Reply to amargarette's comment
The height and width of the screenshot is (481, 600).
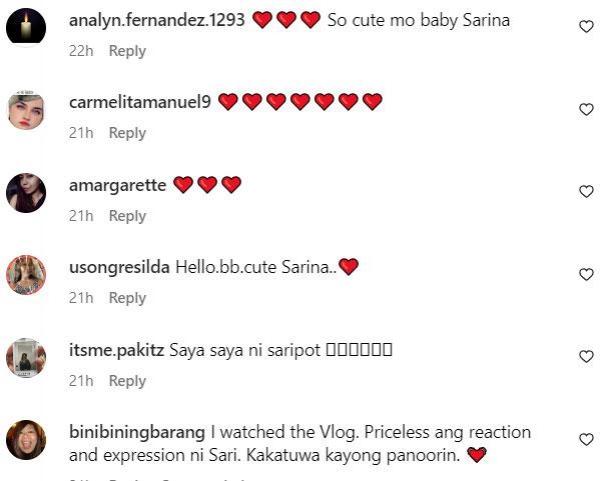(x=127, y=216)
